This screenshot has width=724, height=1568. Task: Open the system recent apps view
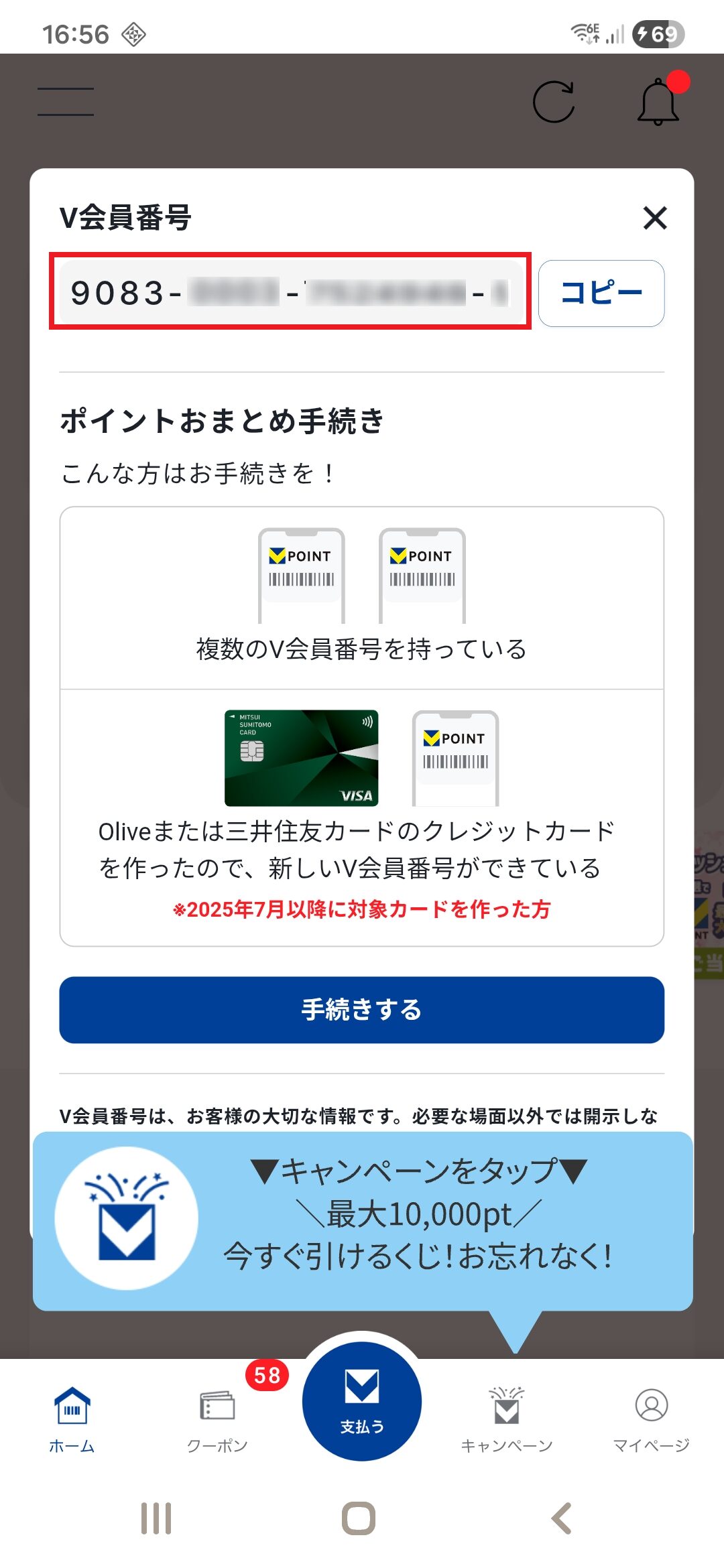tap(156, 1518)
